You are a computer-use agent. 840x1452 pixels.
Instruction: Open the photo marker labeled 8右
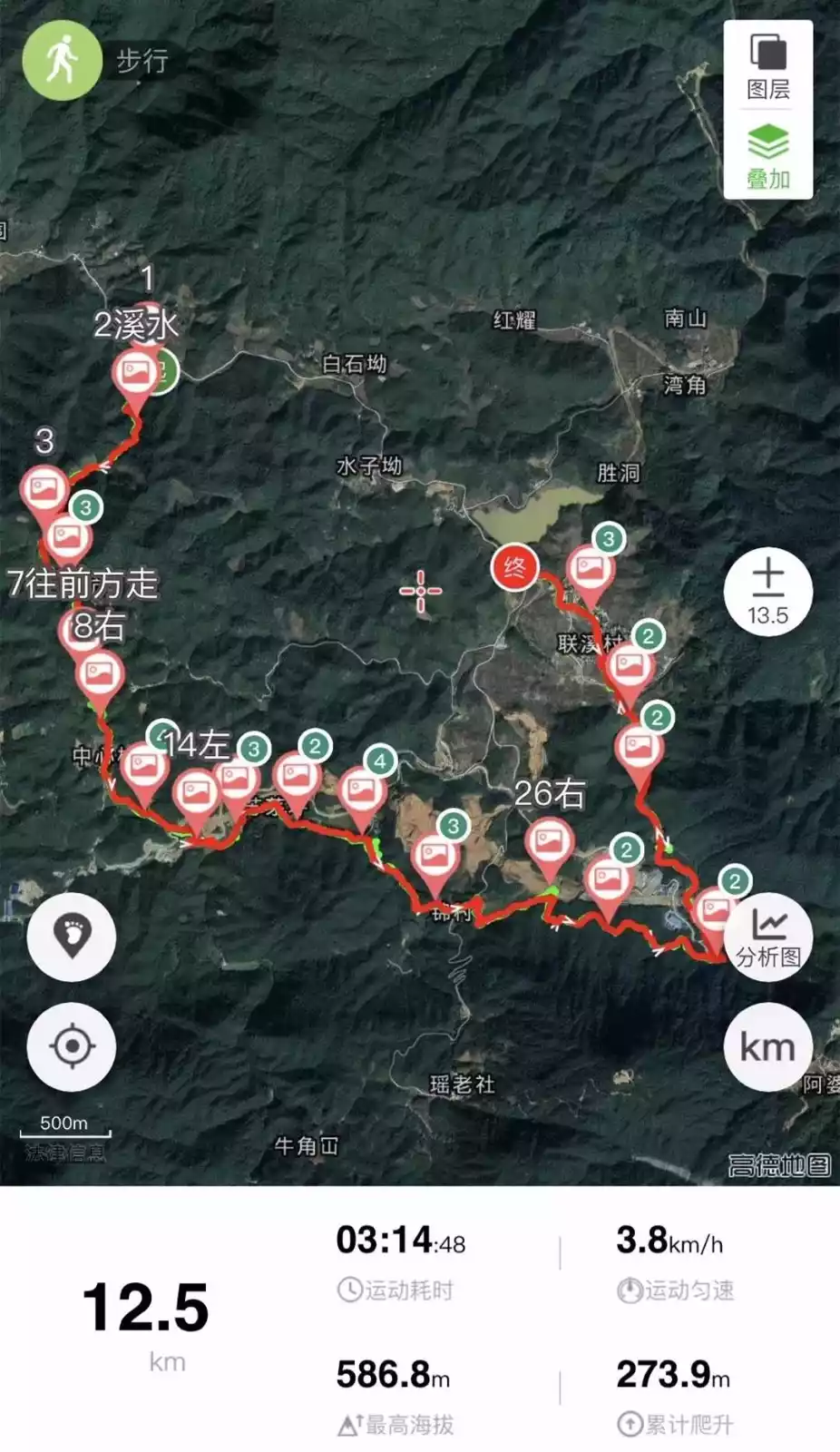coord(100,675)
